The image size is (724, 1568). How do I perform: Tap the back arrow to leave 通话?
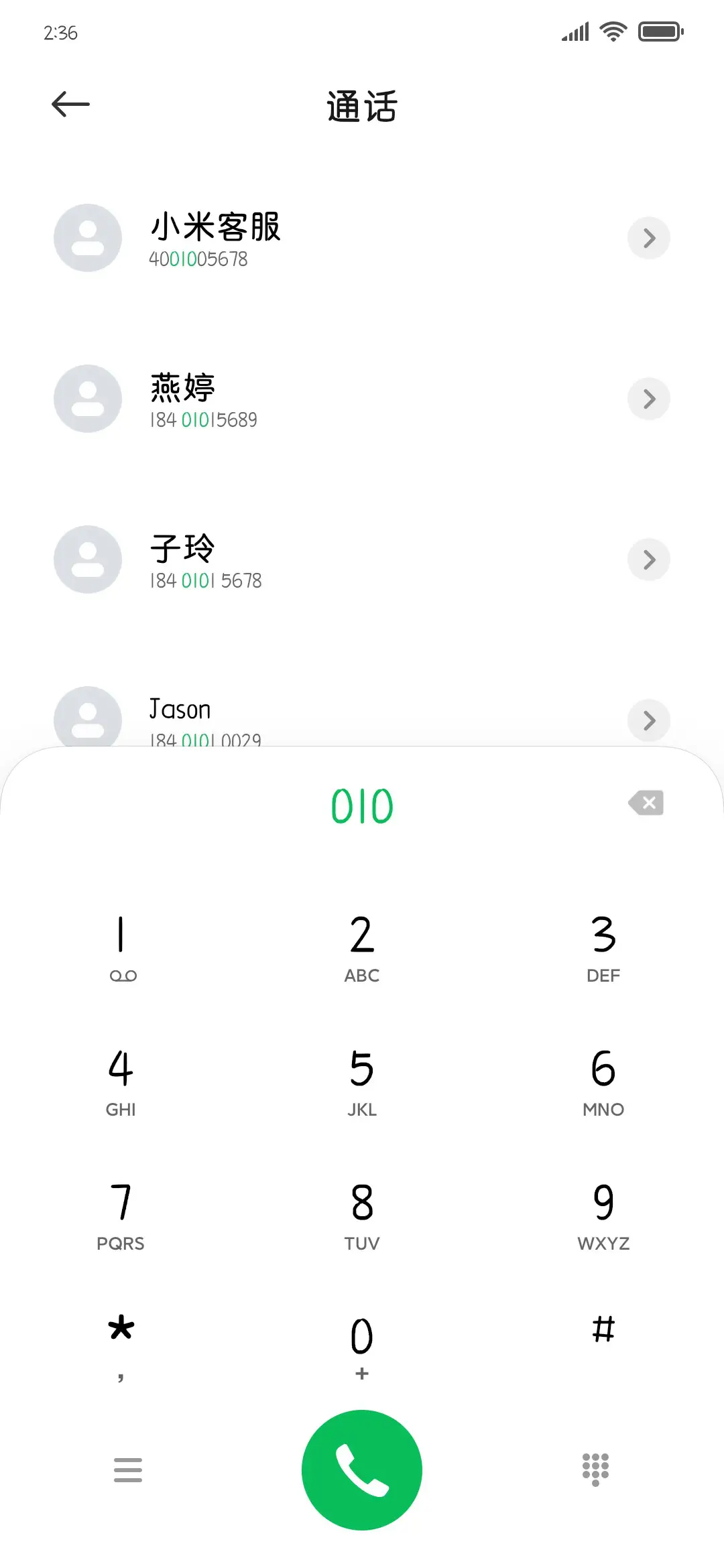pyautogui.click(x=69, y=104)
